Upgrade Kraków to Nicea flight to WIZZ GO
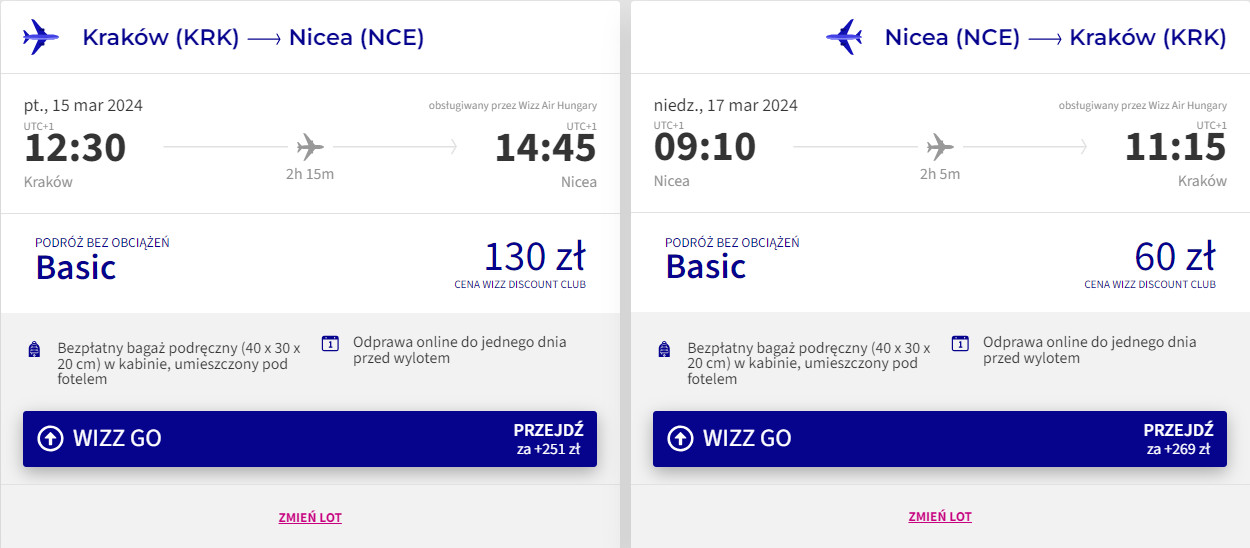Image resolution: width=1250 pixels, height=548 pixels. 310,438
